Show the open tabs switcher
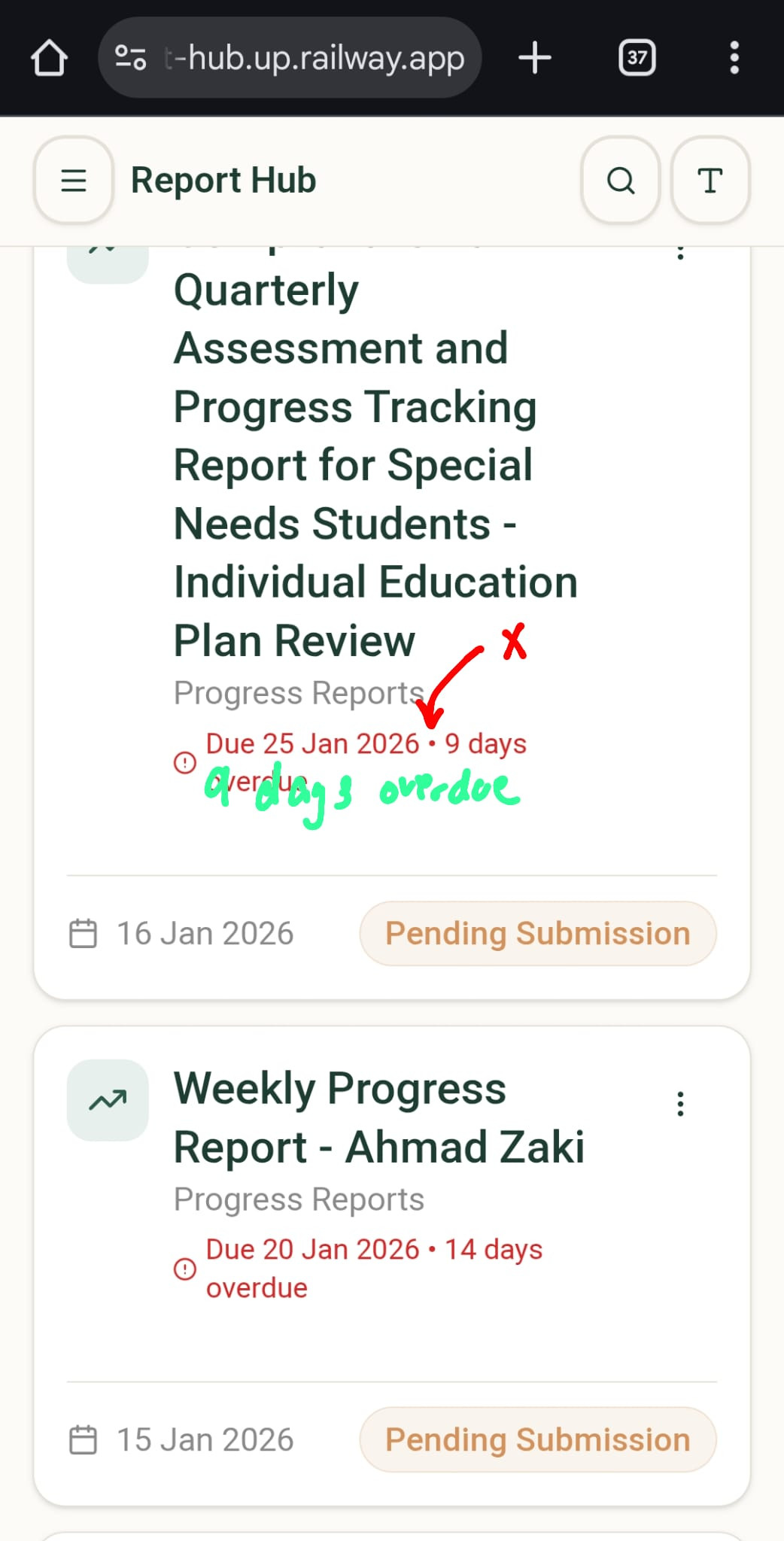This screenshot has width=784, height=1541. (637, 58)
